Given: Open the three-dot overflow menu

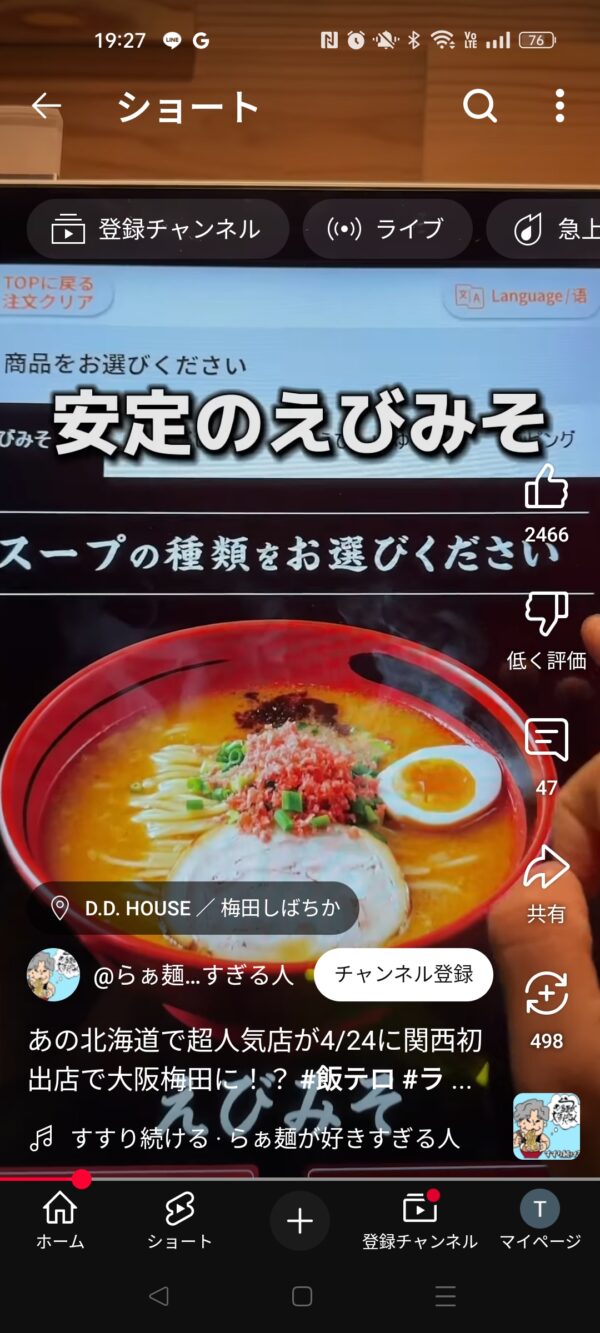Looking at the screenshot, I should tap(559, 106).
